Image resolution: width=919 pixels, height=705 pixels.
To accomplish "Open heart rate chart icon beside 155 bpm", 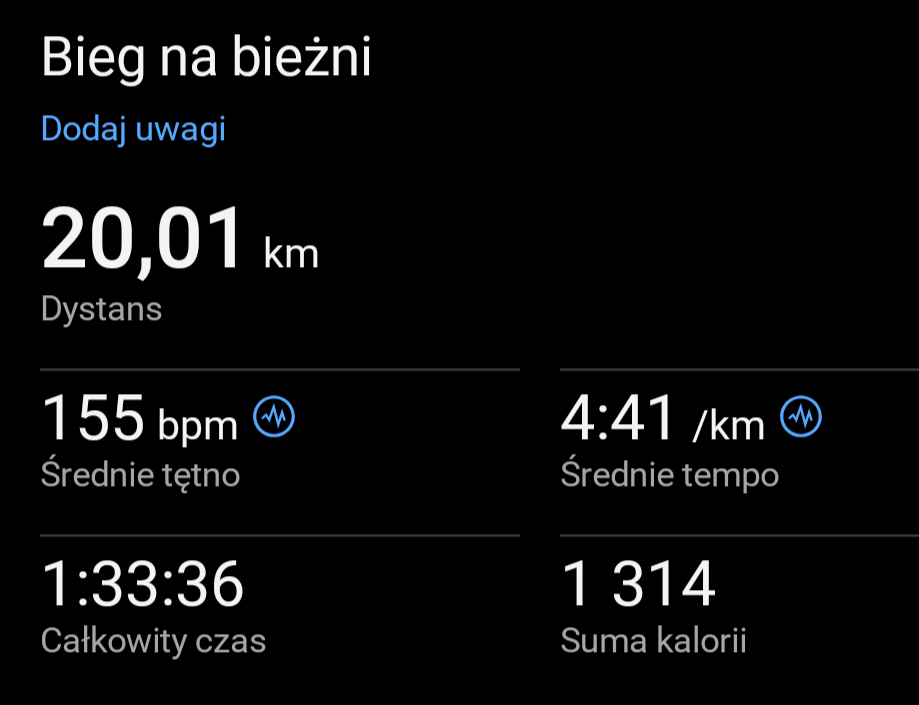I will point(274,416).
